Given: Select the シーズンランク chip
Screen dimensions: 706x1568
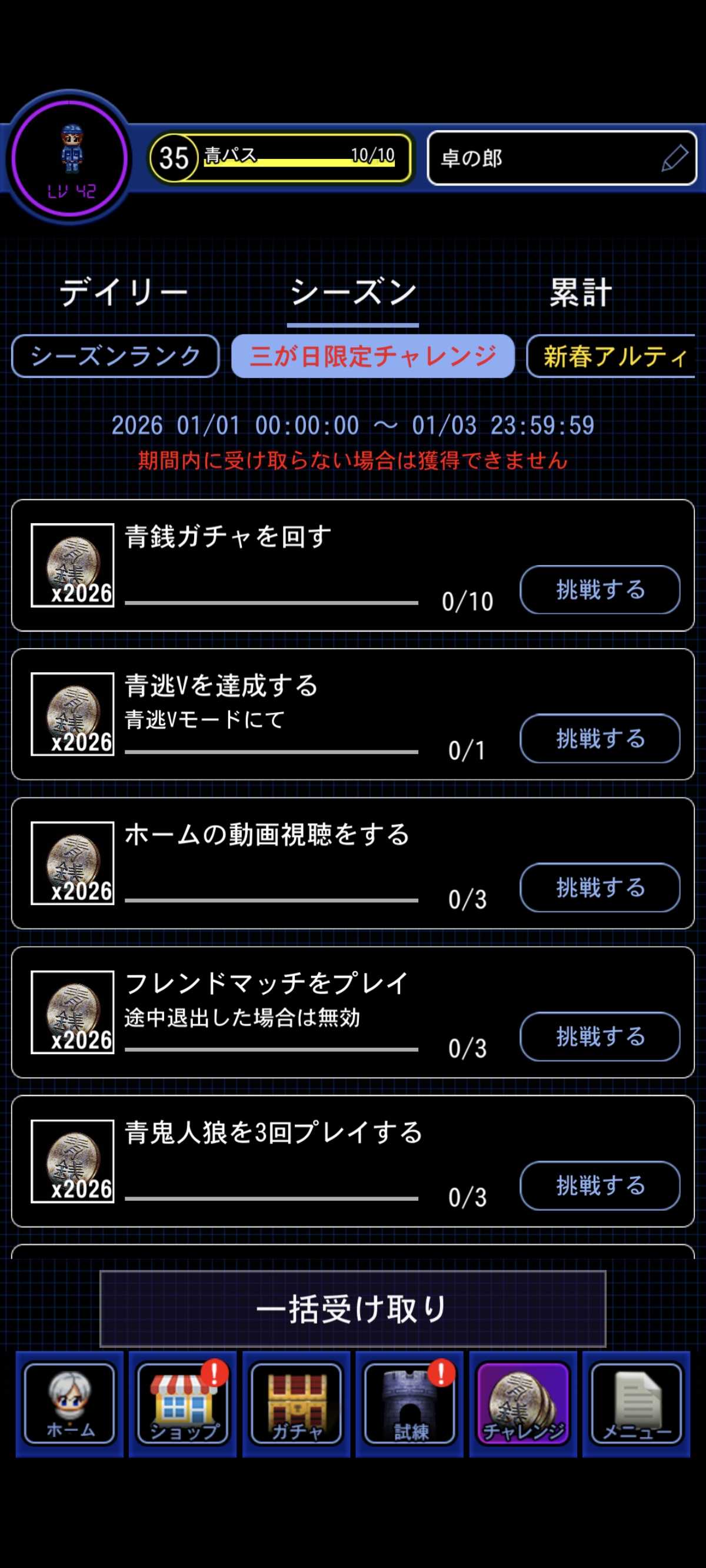Looking at the screenshot, I should point(116,356).
